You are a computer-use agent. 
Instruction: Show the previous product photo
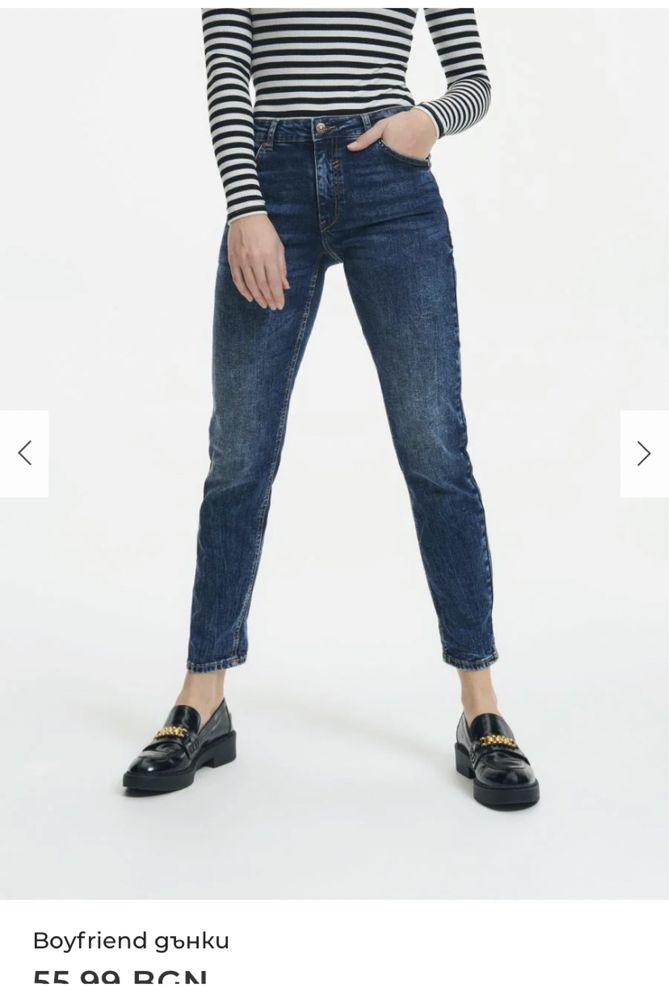[x=24, y=453]
